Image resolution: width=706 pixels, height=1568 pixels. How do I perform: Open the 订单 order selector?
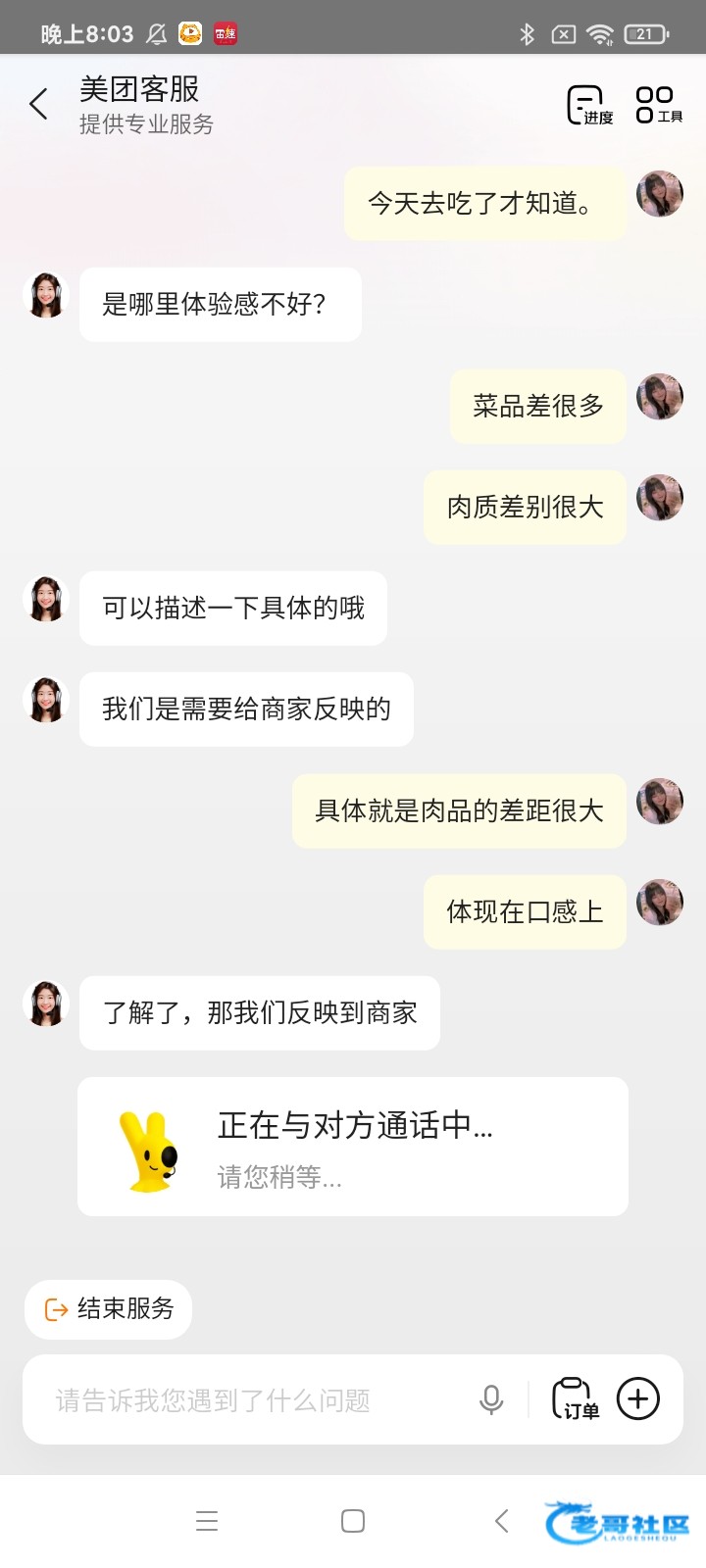tap(575, 1399)
